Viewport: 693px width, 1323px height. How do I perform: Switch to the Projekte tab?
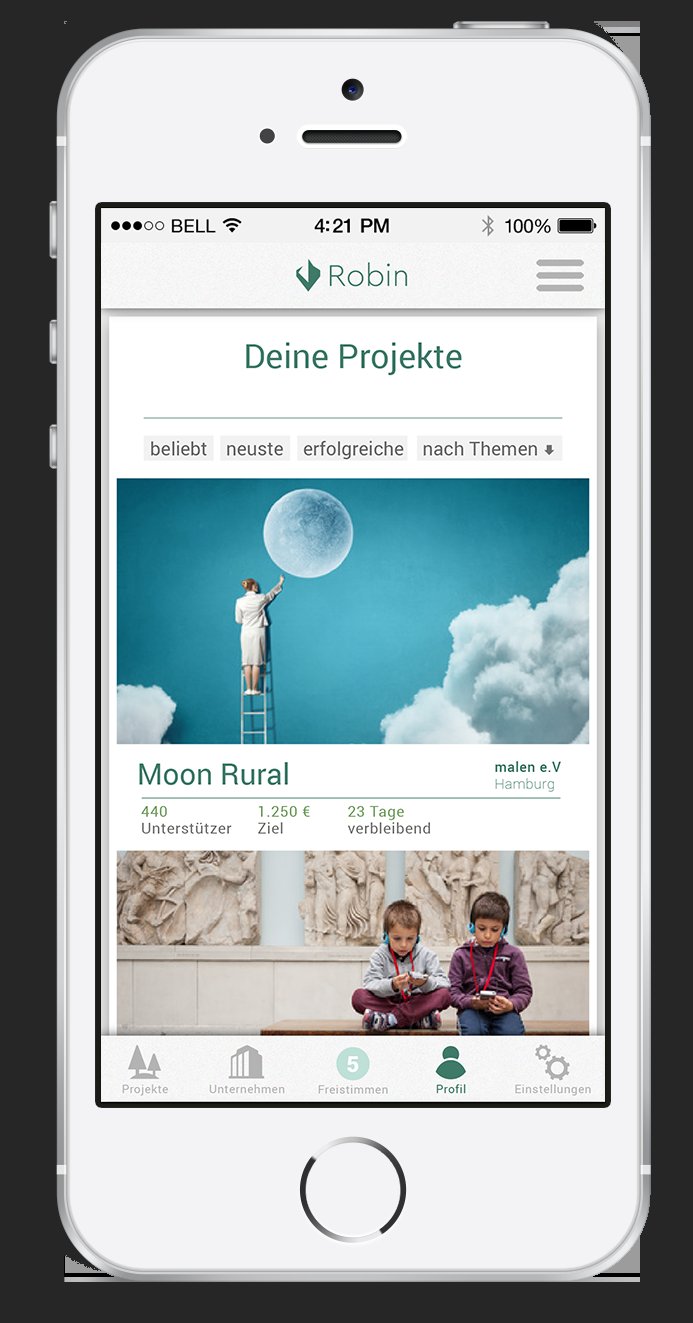point(145,1070)
